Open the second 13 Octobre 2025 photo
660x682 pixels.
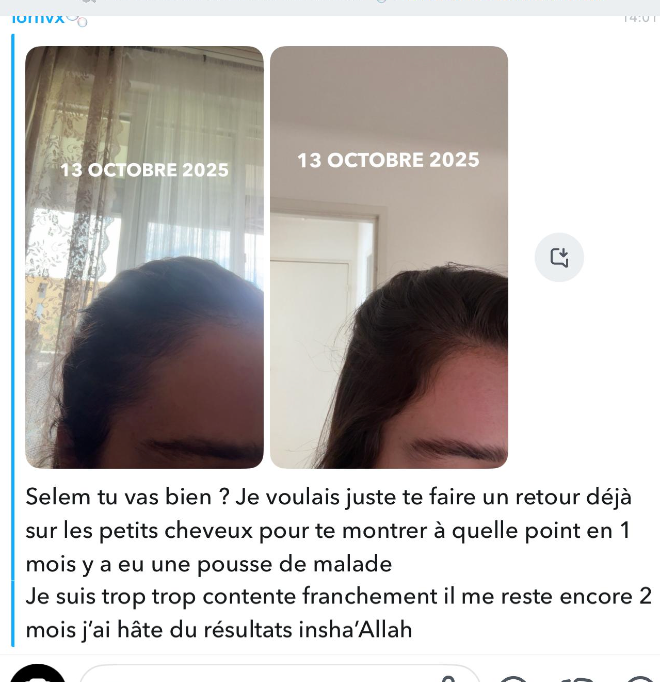coord(389,258)
